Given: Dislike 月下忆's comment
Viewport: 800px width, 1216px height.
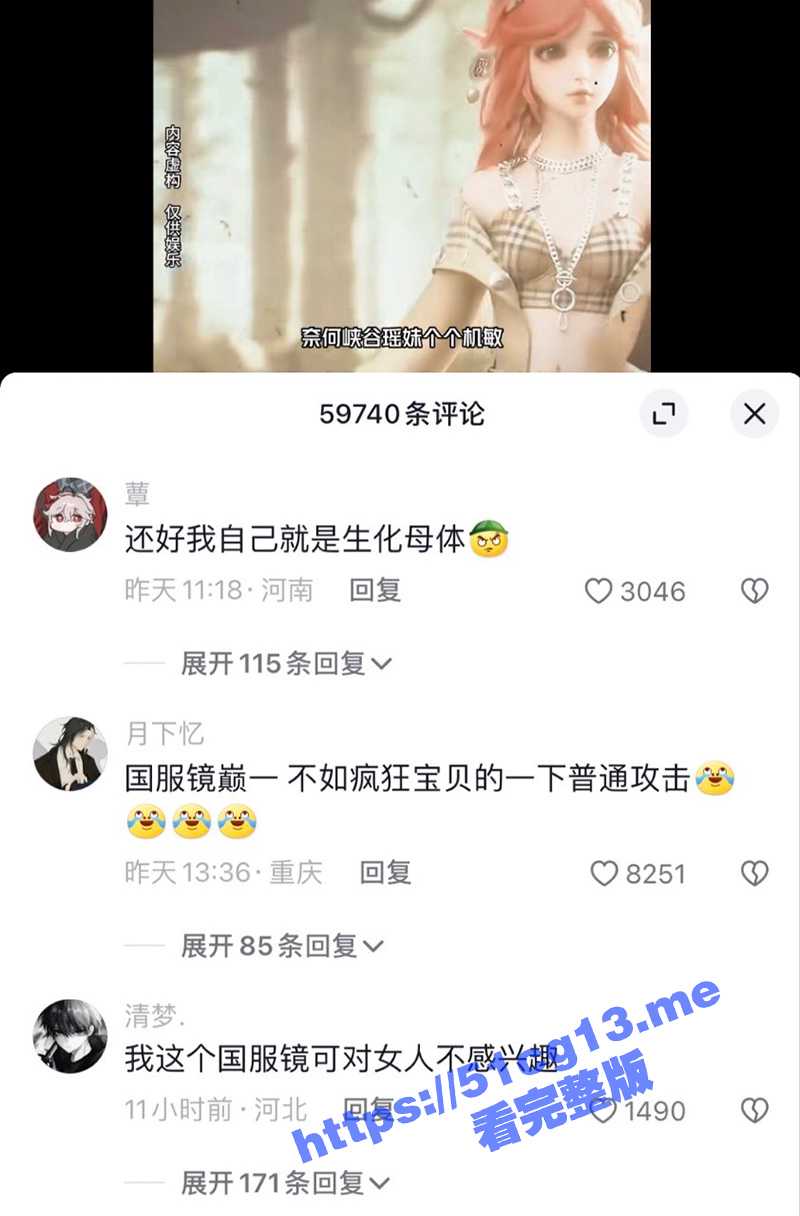Looking at the screenshot, I should (754, 873).
